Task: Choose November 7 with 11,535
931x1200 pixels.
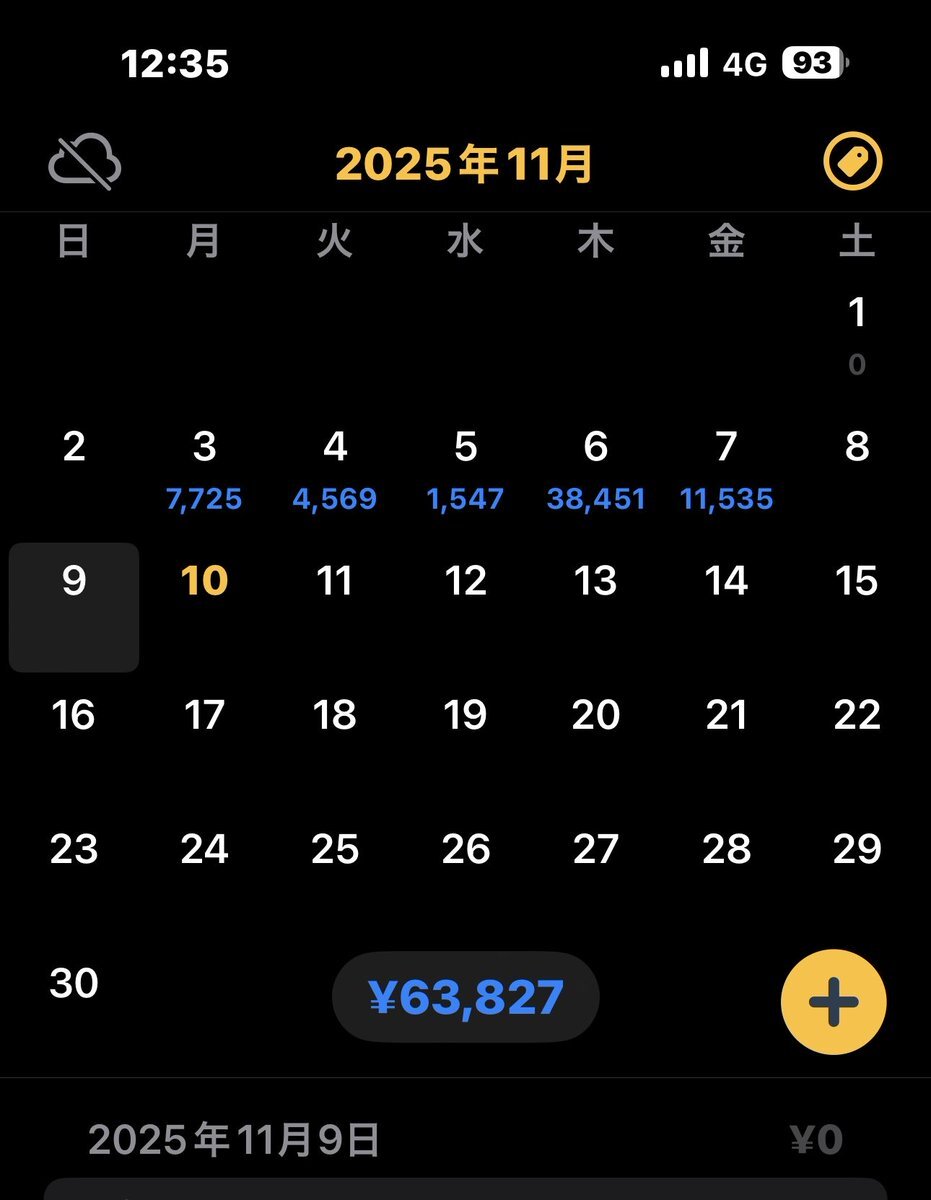Action: pyautogui.click(x=726, y=468)
